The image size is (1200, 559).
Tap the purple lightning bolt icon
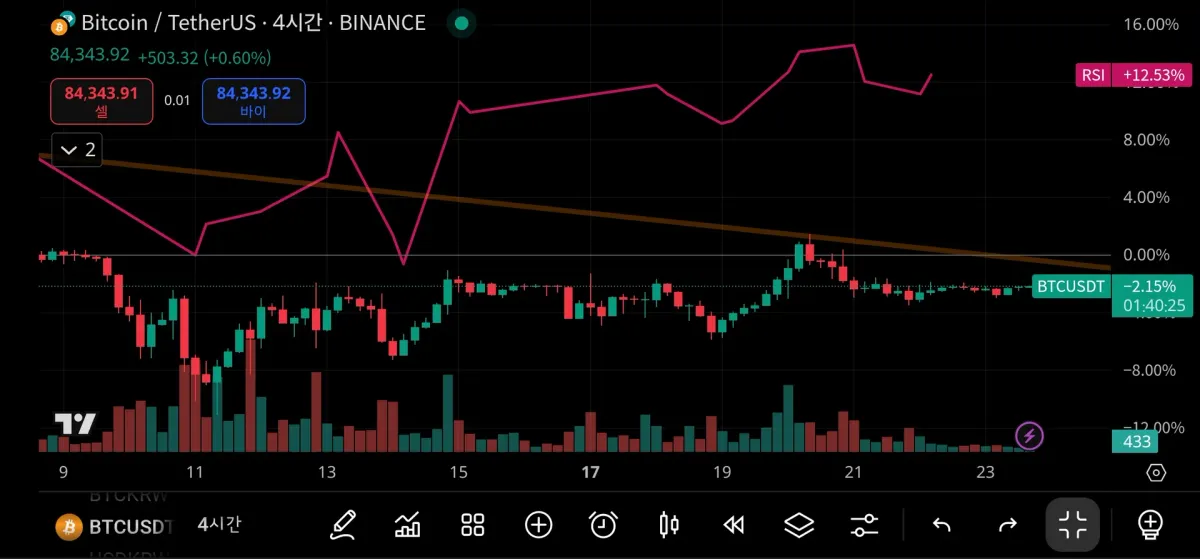click(x=1029, y=436)
